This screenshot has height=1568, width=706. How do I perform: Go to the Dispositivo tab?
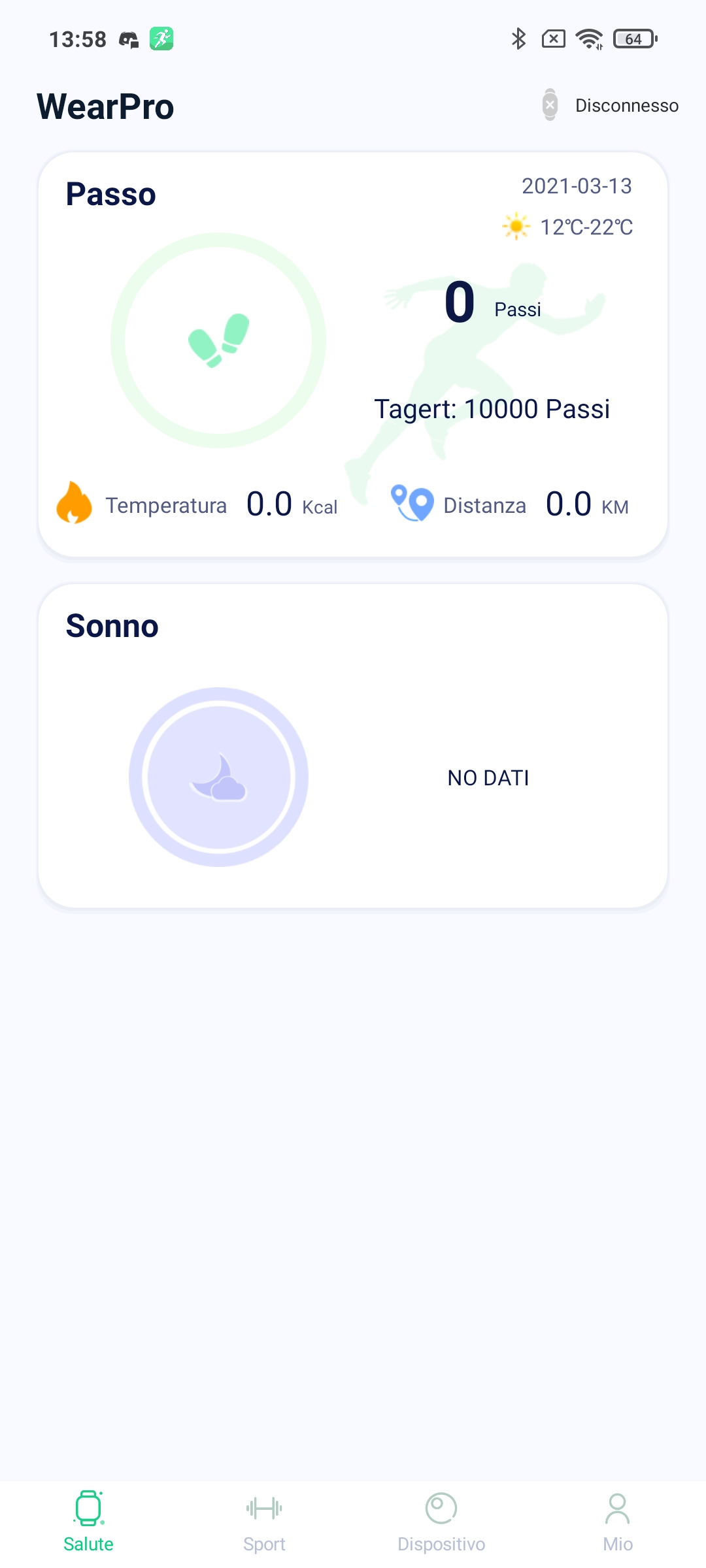pos(441,1522)
